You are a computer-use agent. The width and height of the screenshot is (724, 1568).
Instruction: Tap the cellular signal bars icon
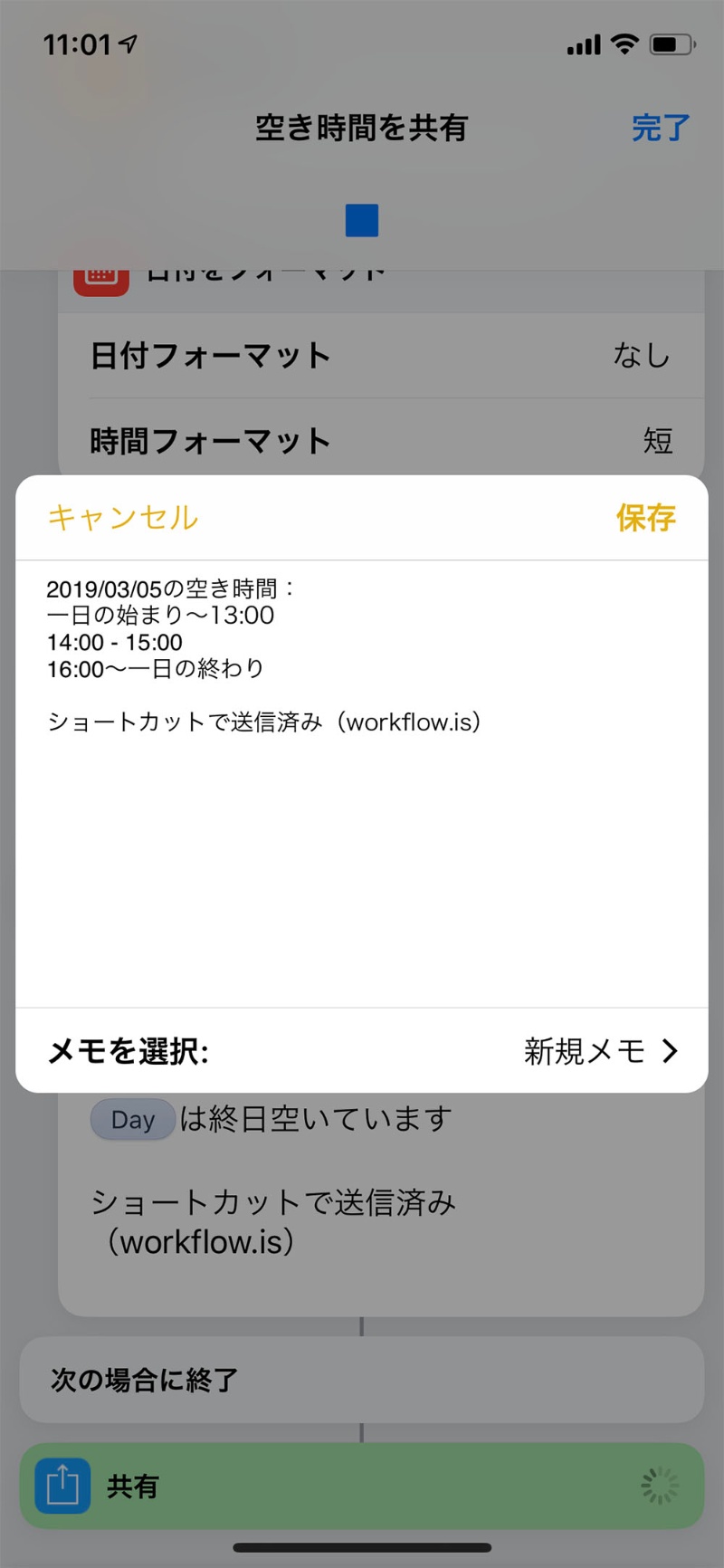(582, 43)
